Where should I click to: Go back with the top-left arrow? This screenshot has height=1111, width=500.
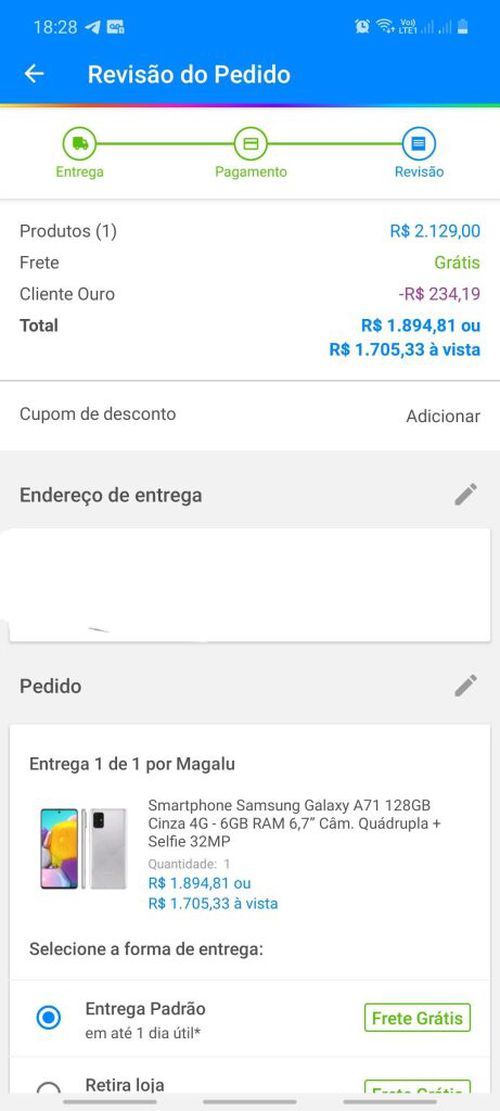click(x=34, y=74)
